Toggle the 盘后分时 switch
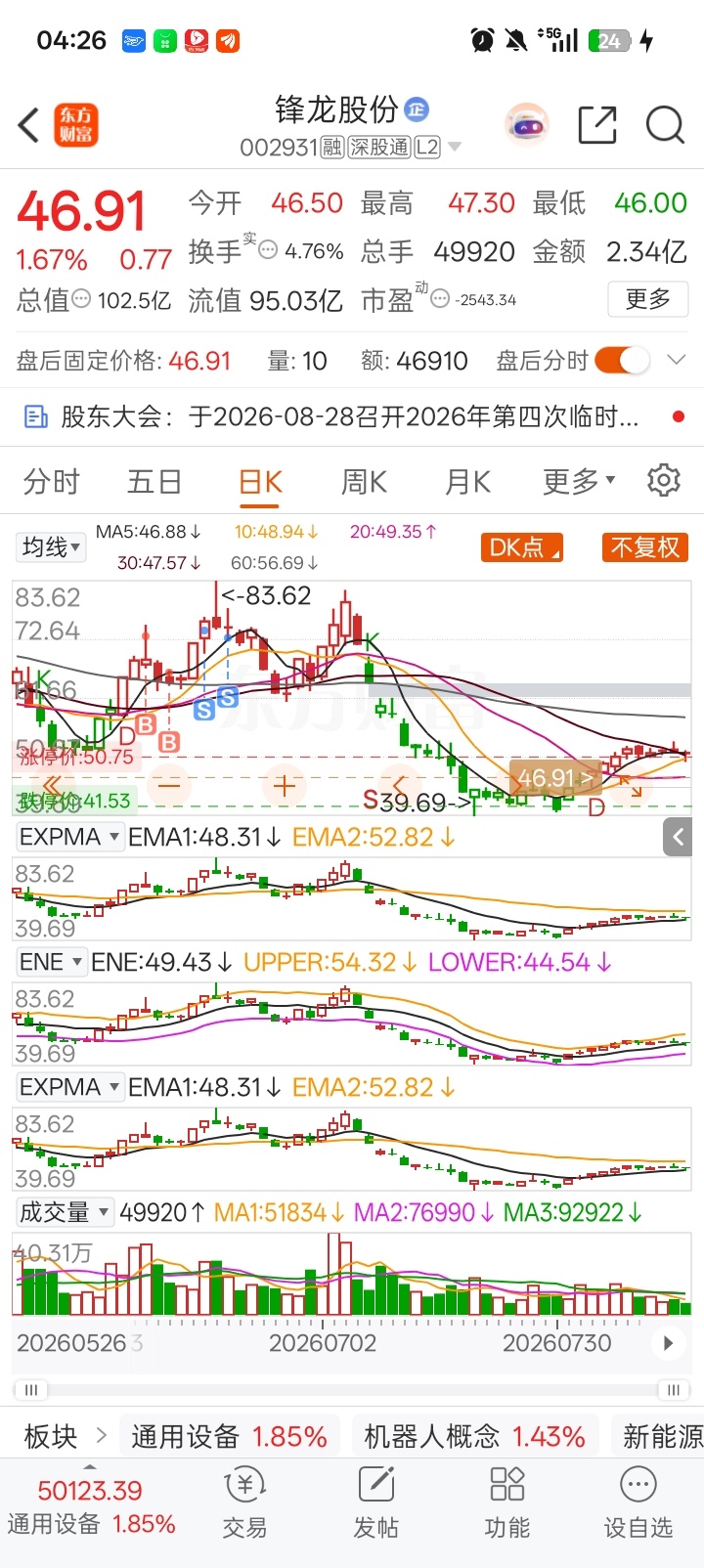Image resolution: width=704 pixels, height=1568 pixels. 621,361
